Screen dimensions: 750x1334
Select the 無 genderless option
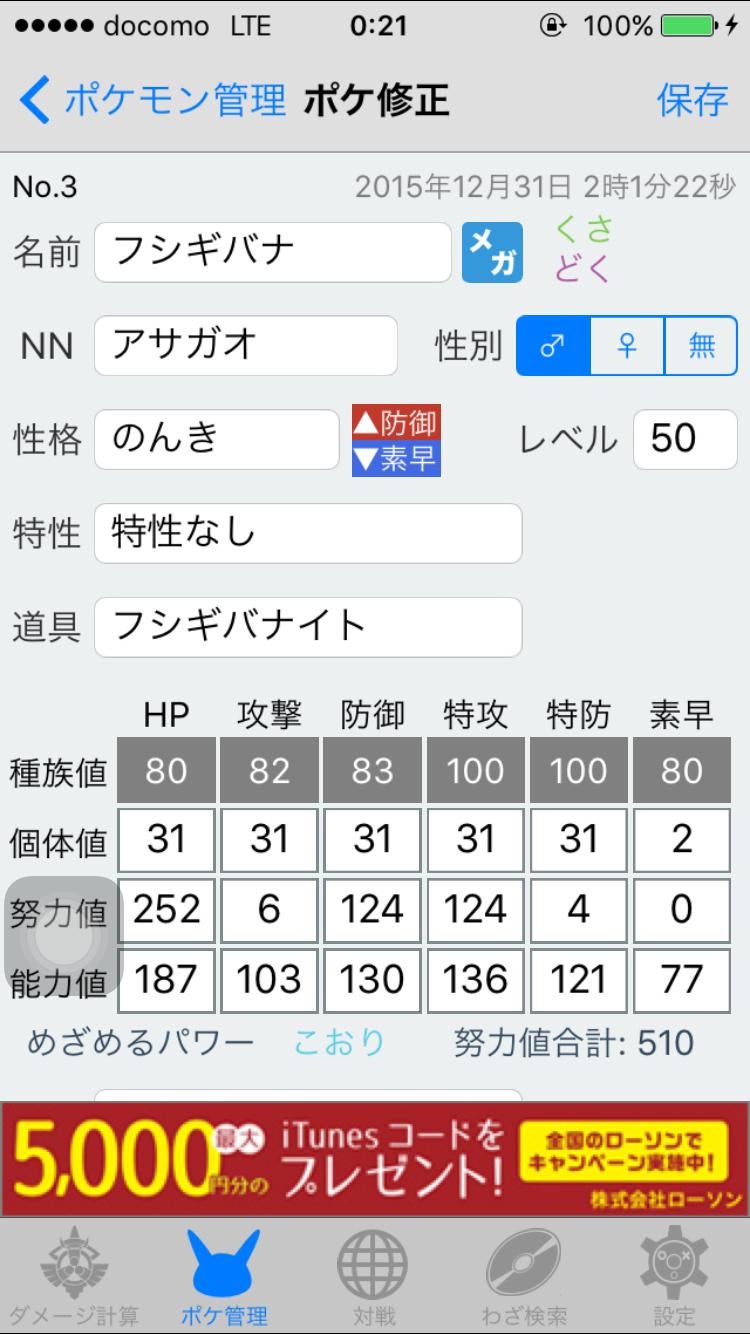[700, 344]
